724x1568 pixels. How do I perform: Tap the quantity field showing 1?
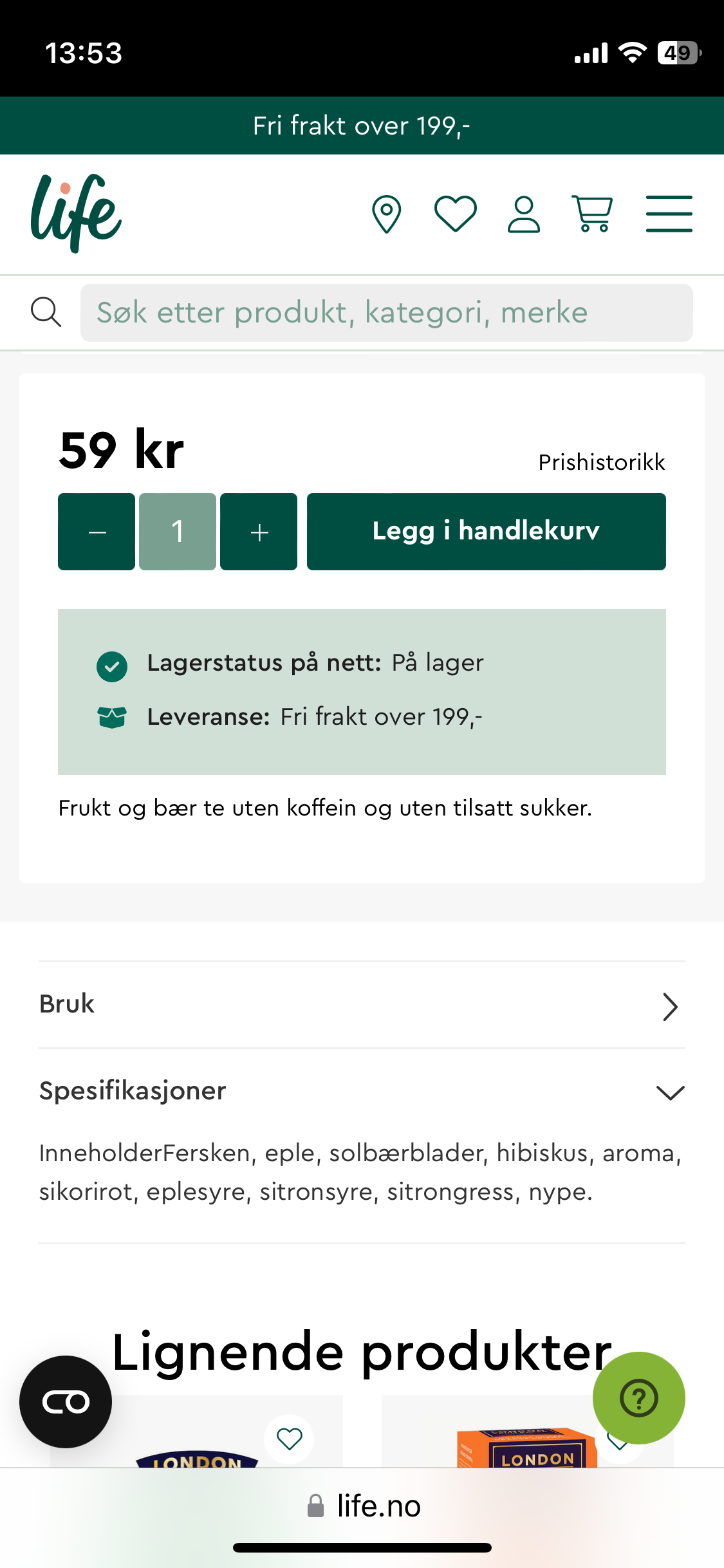(178, 532)
